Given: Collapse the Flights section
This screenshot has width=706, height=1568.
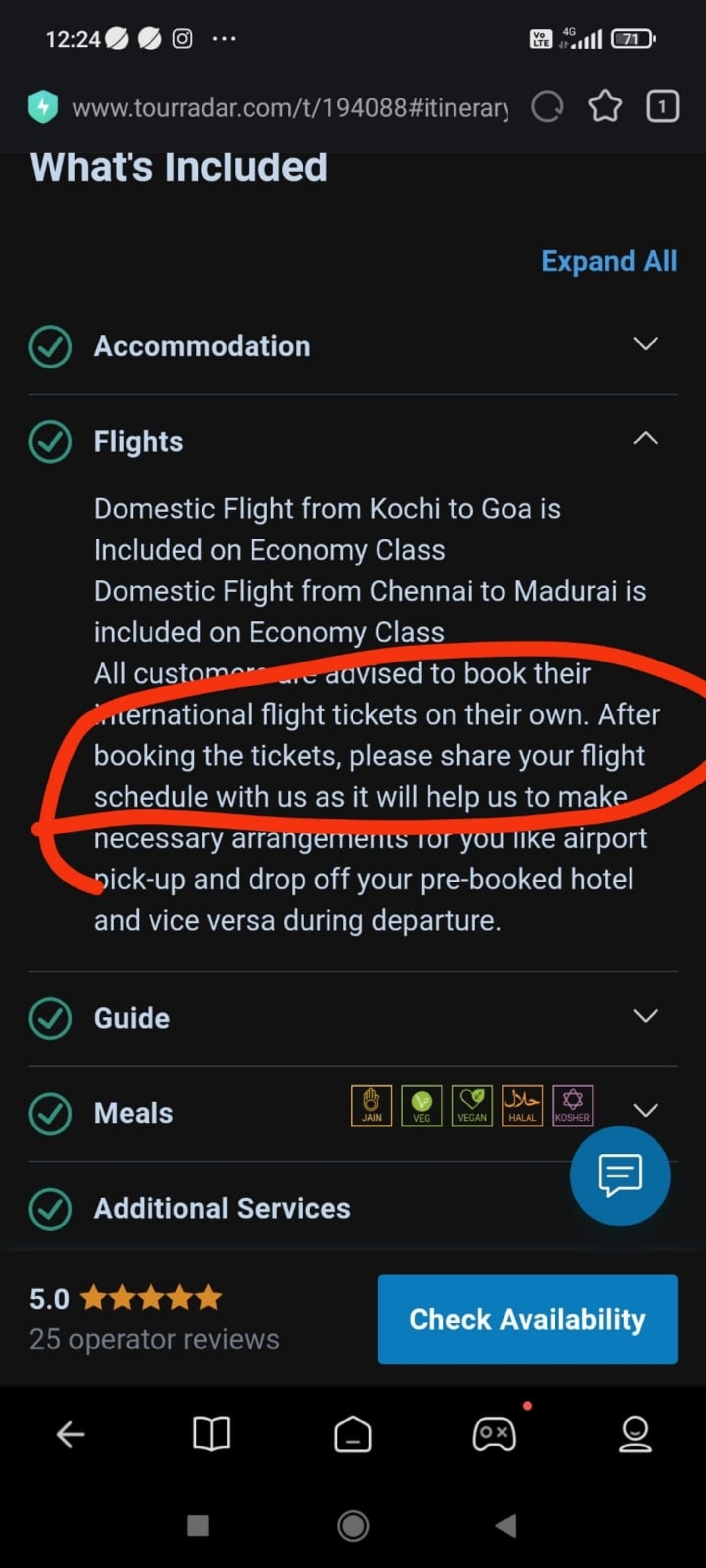Looking at the screenshot, I should (x=645, y=440).
